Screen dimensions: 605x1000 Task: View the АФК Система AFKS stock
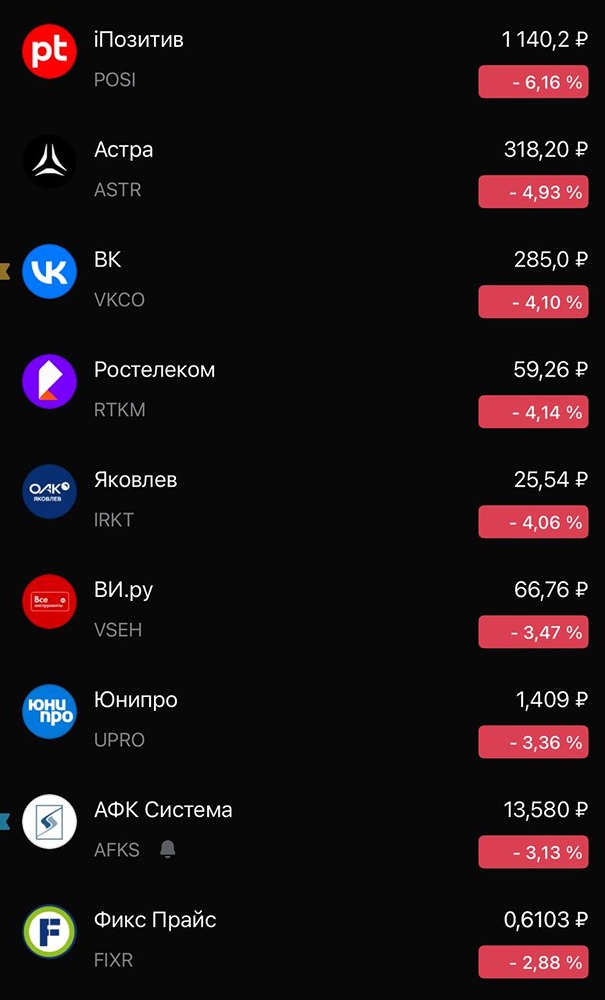coord(300,829)
